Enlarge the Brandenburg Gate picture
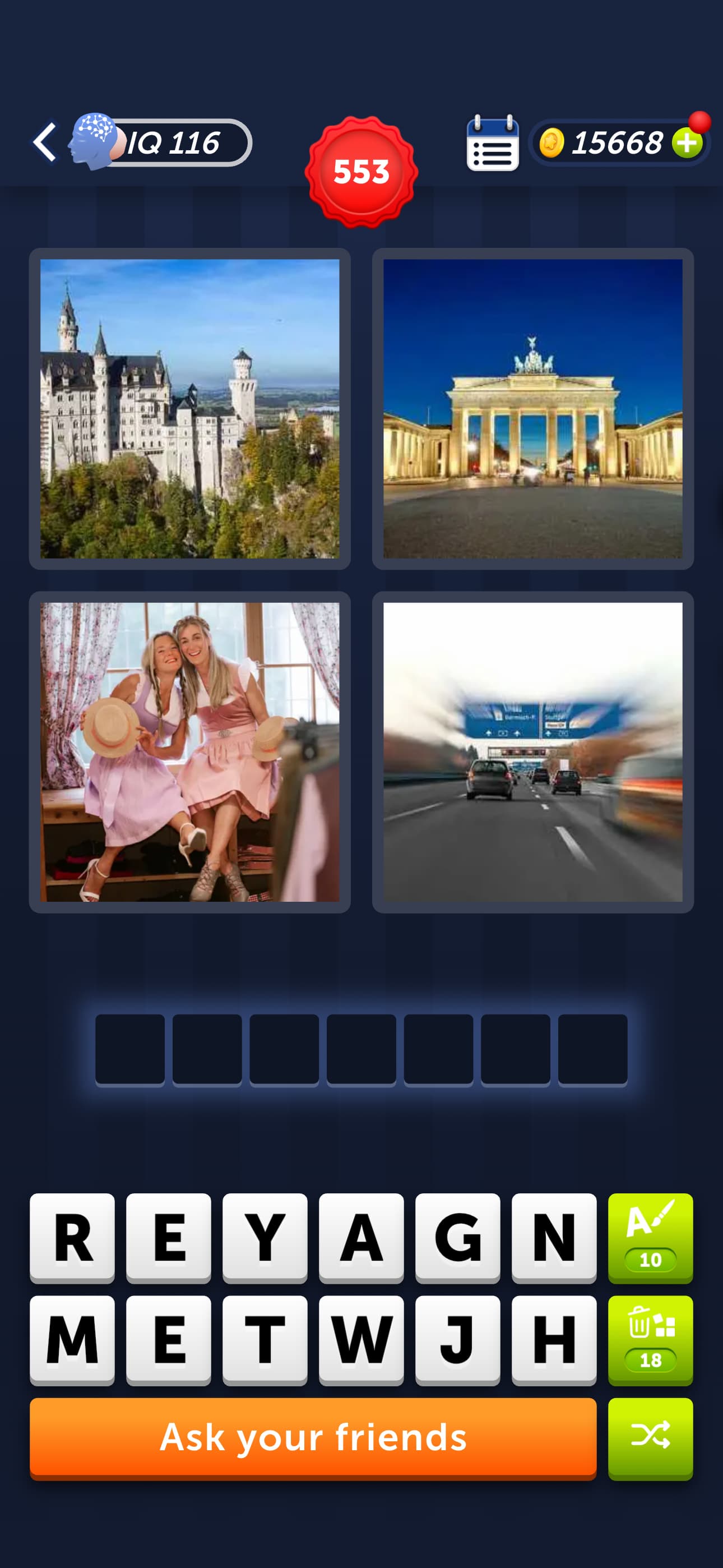Screen dimensions: 723x1568 [532, 408]
